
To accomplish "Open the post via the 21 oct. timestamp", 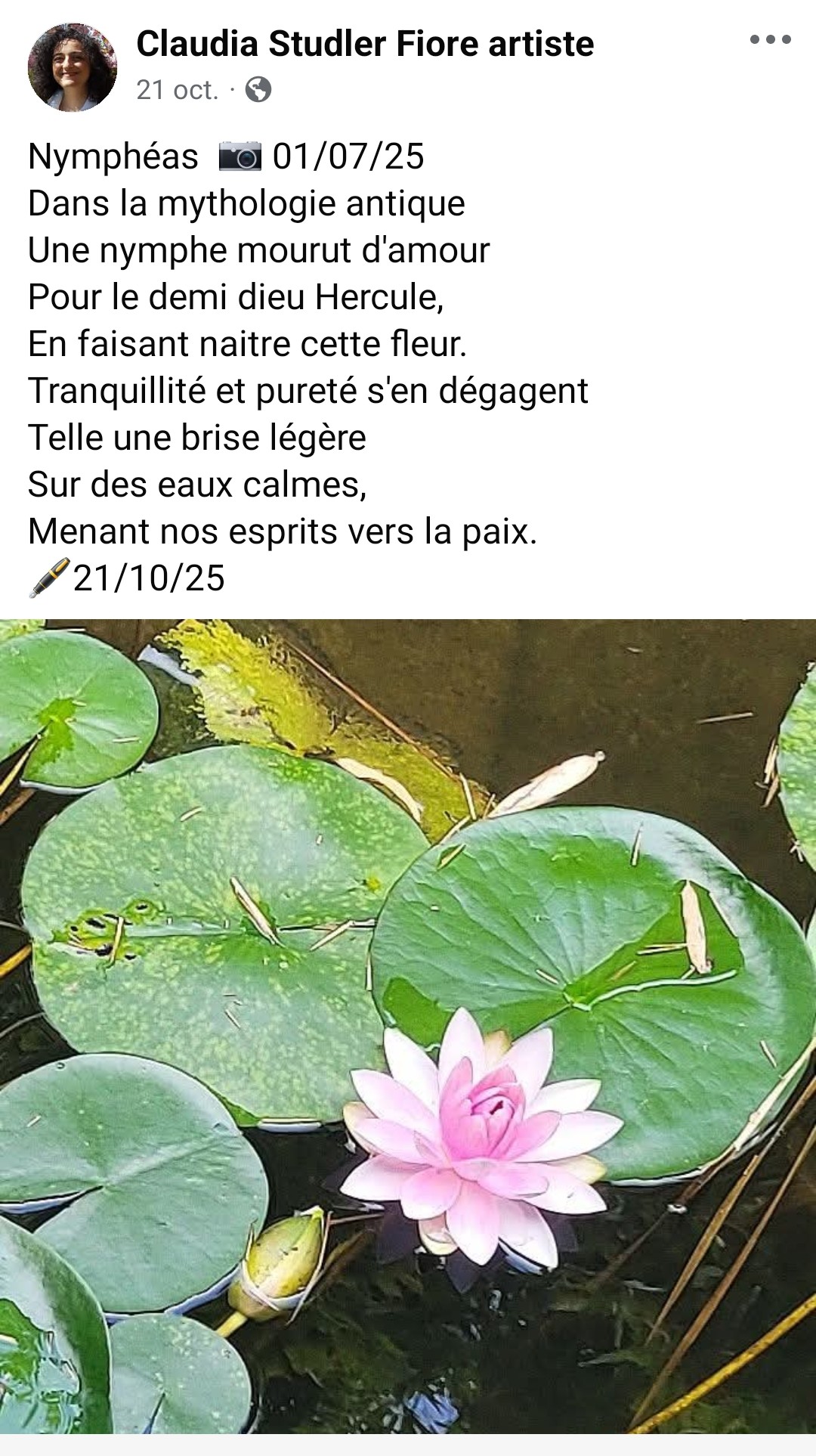I will click(x=178, y=90).
